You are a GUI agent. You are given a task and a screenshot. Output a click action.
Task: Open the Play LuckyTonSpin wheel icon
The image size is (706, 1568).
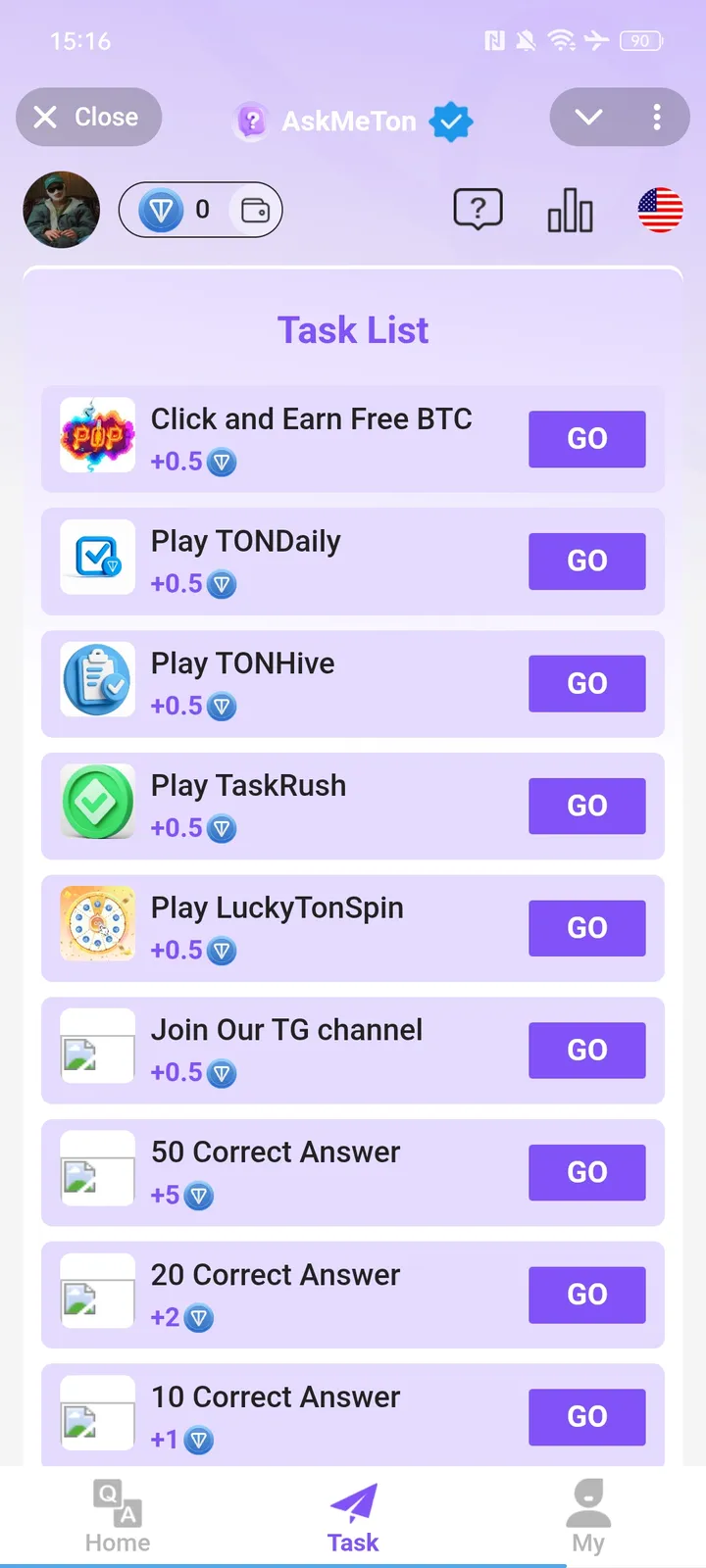pyautogui.click(x=97, y=924)
